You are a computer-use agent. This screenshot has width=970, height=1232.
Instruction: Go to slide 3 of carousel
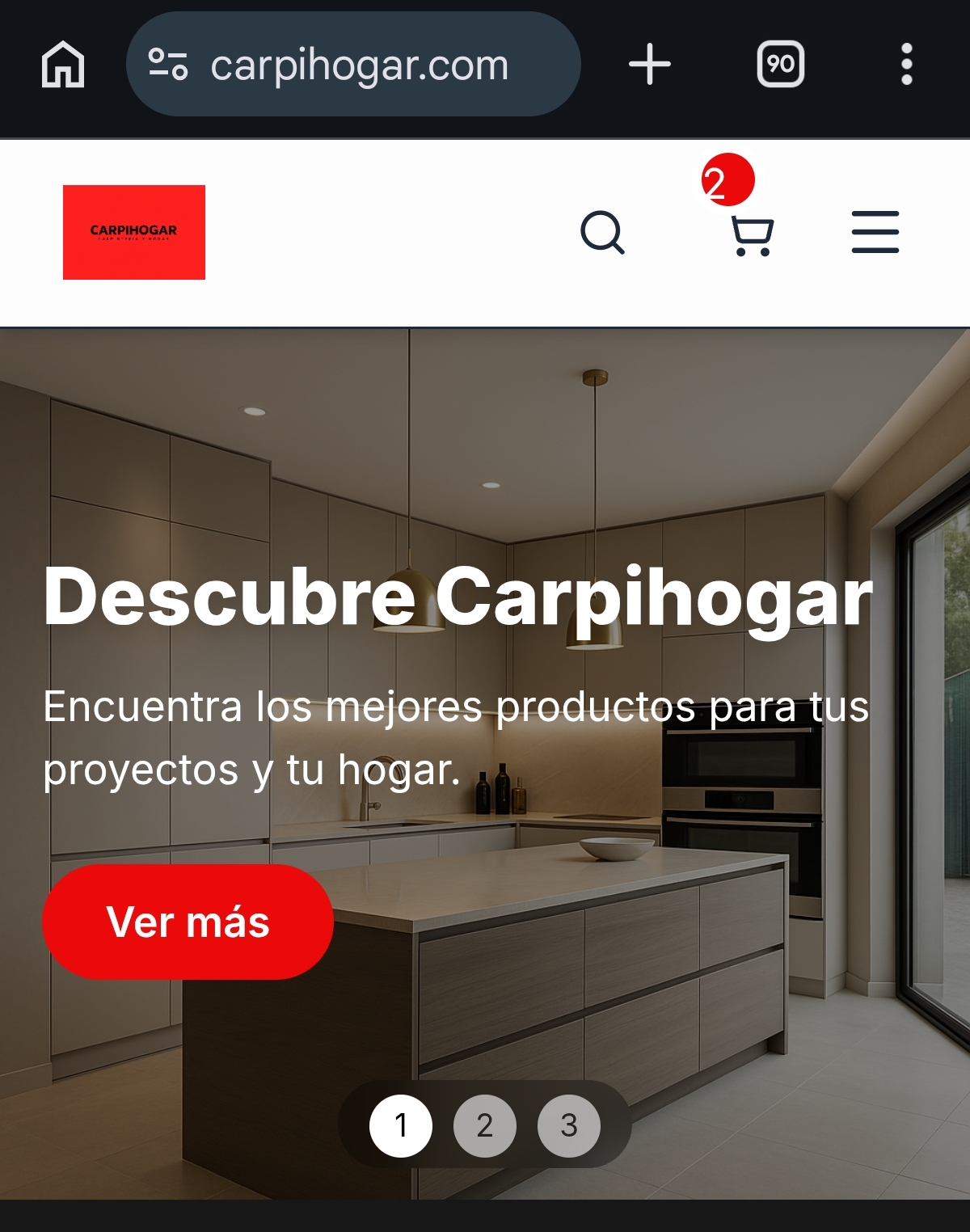(x=568, y=1125)
